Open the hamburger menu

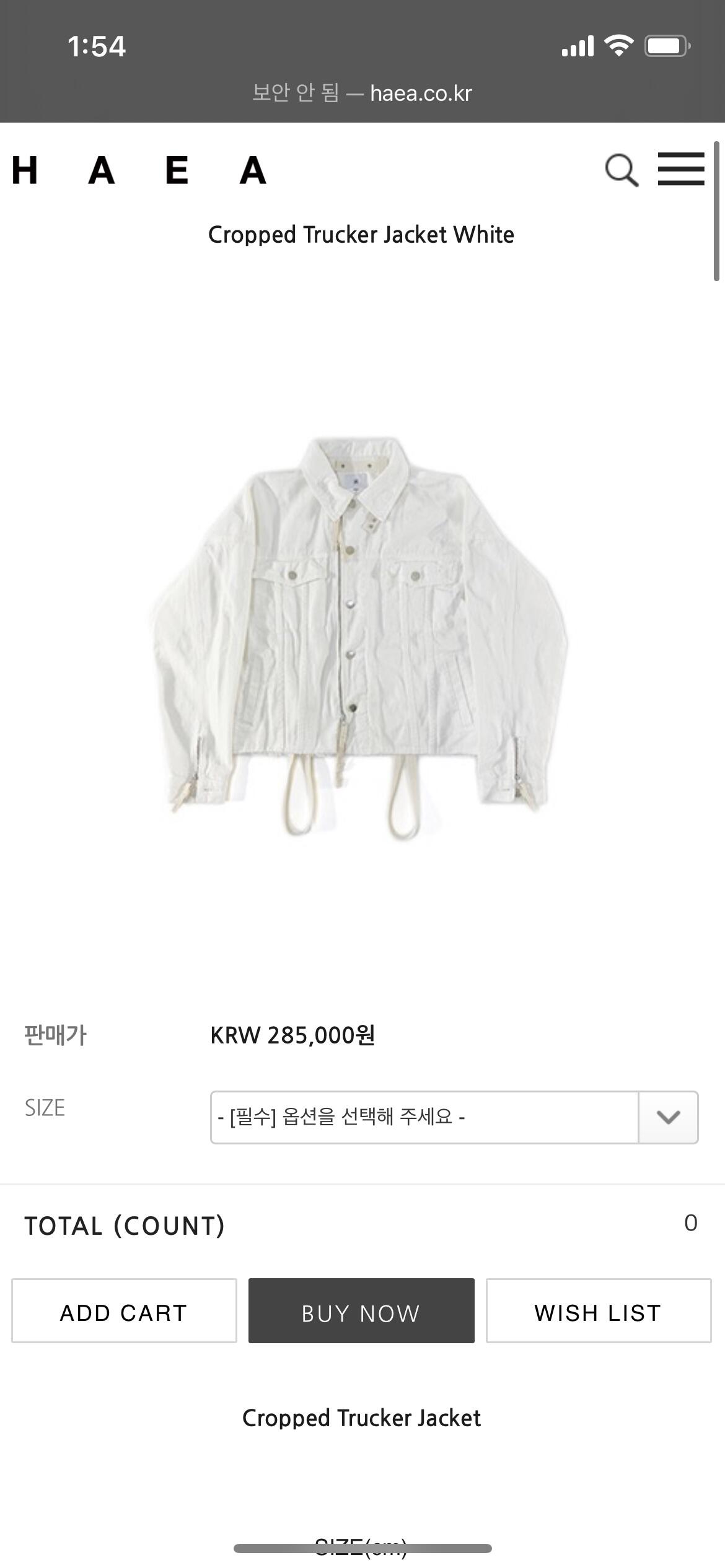point(681,169)
